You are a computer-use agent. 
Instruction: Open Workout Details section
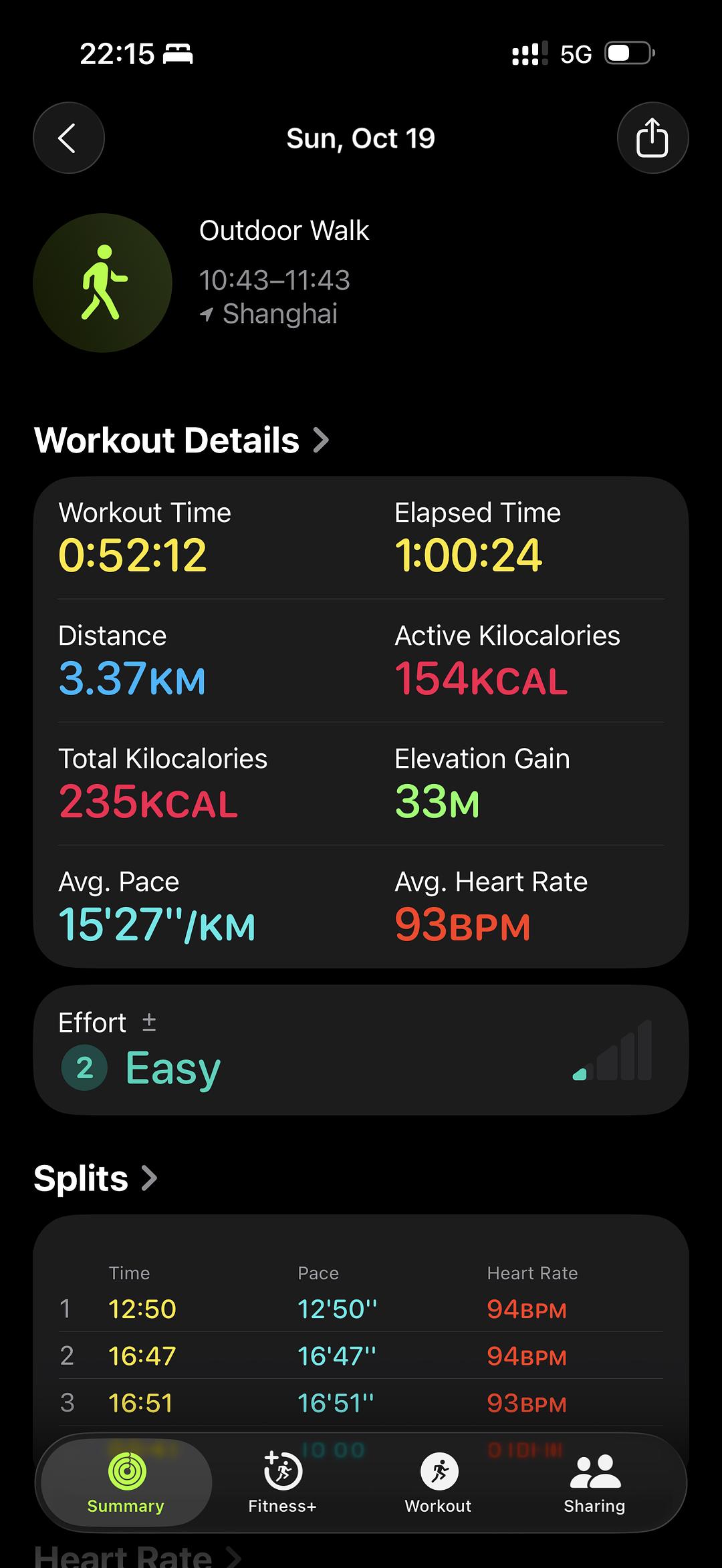click(182, 440)
